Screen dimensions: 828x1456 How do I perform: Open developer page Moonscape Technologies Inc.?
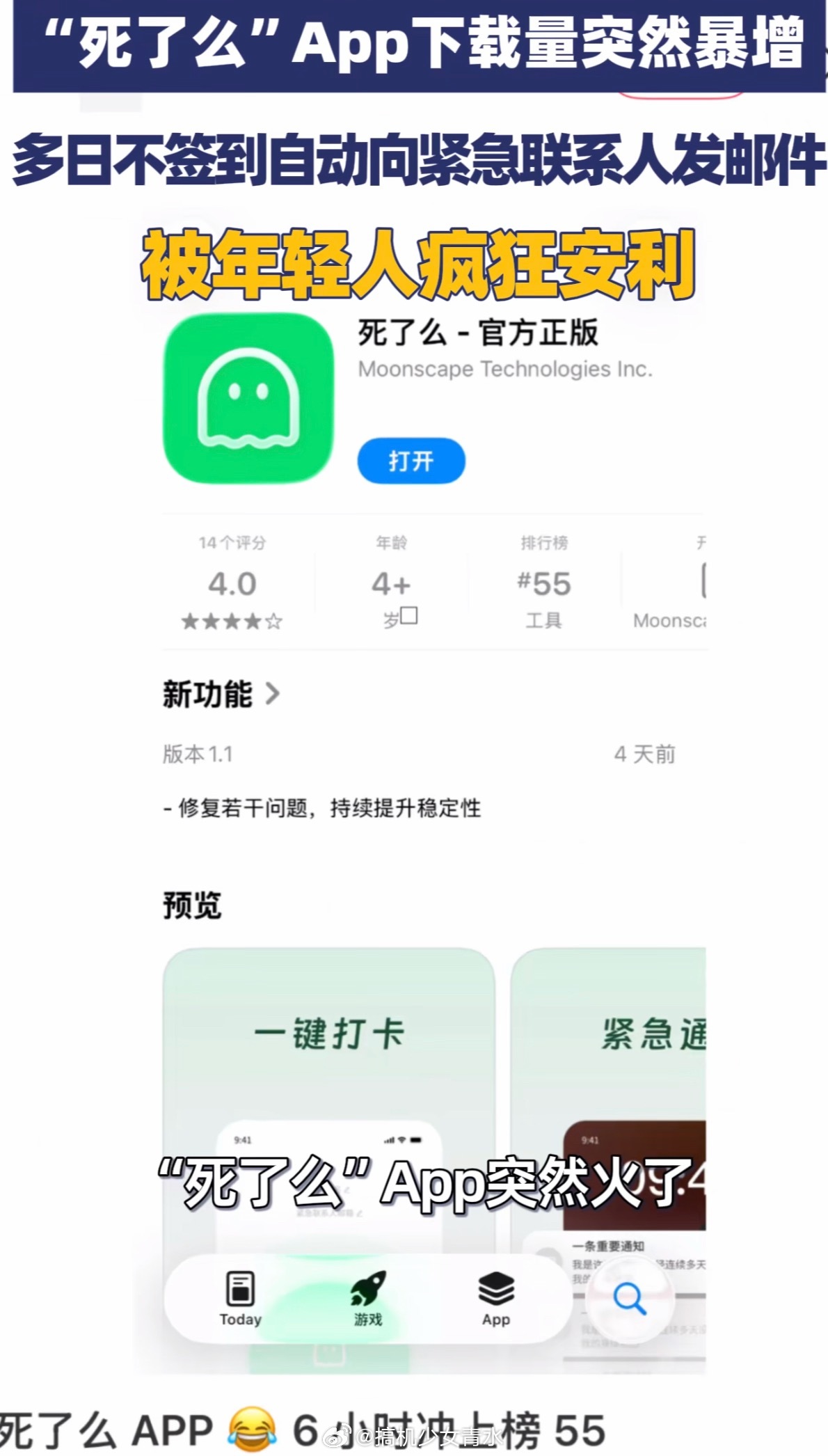tap(506, 370)
